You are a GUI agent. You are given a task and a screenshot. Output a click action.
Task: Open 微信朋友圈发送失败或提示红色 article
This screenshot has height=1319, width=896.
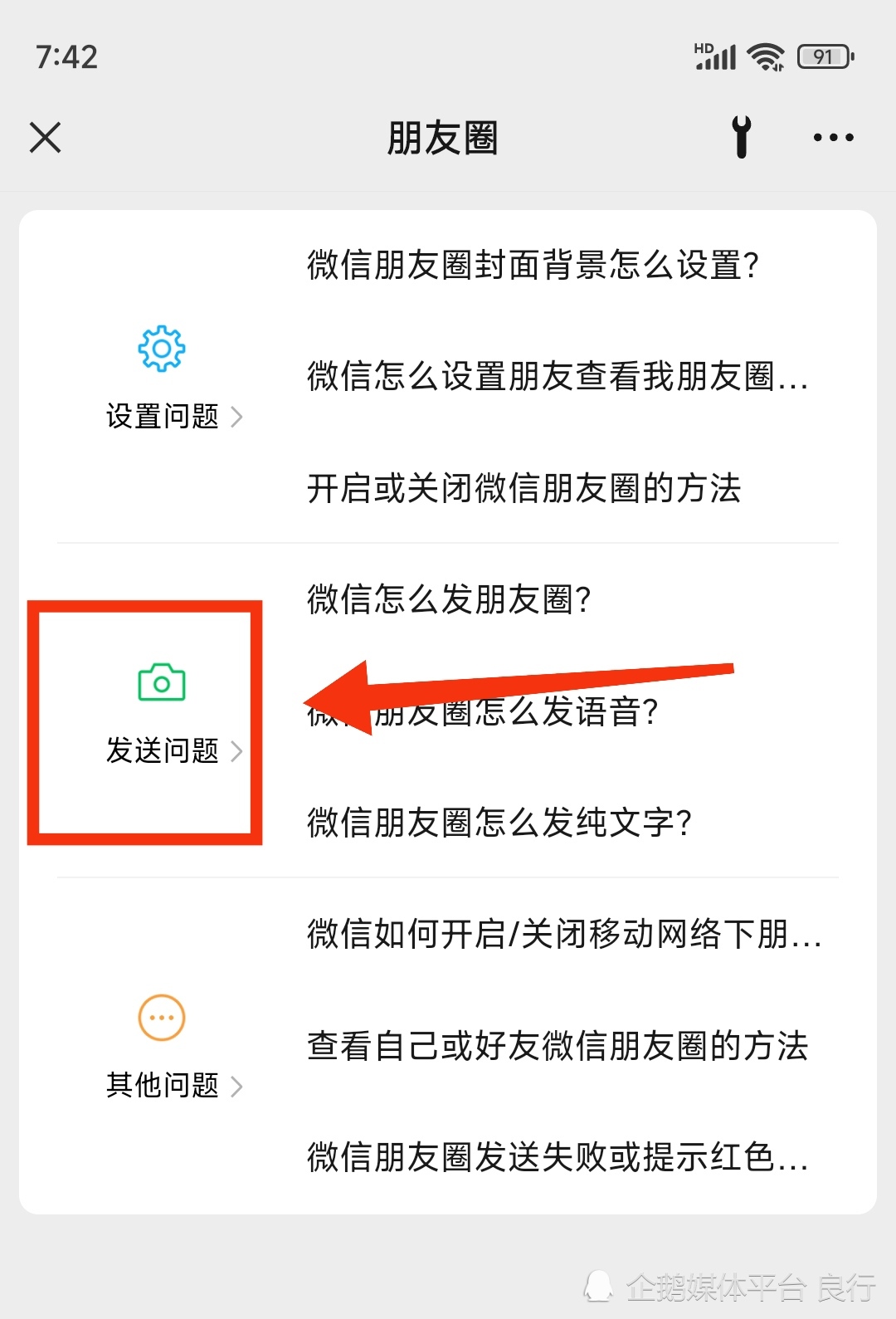[557, 1157]
